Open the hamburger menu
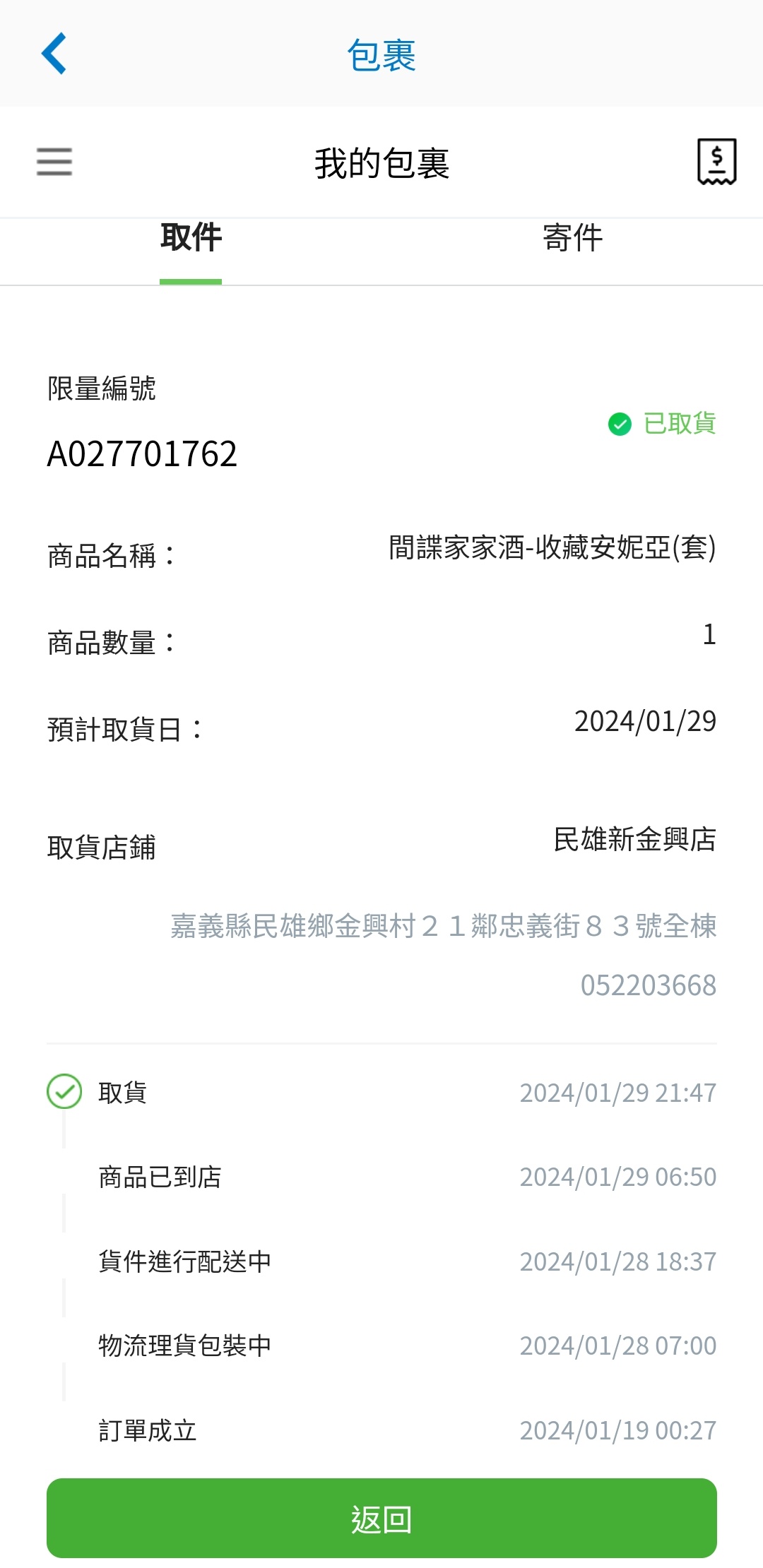 [54, 162]
